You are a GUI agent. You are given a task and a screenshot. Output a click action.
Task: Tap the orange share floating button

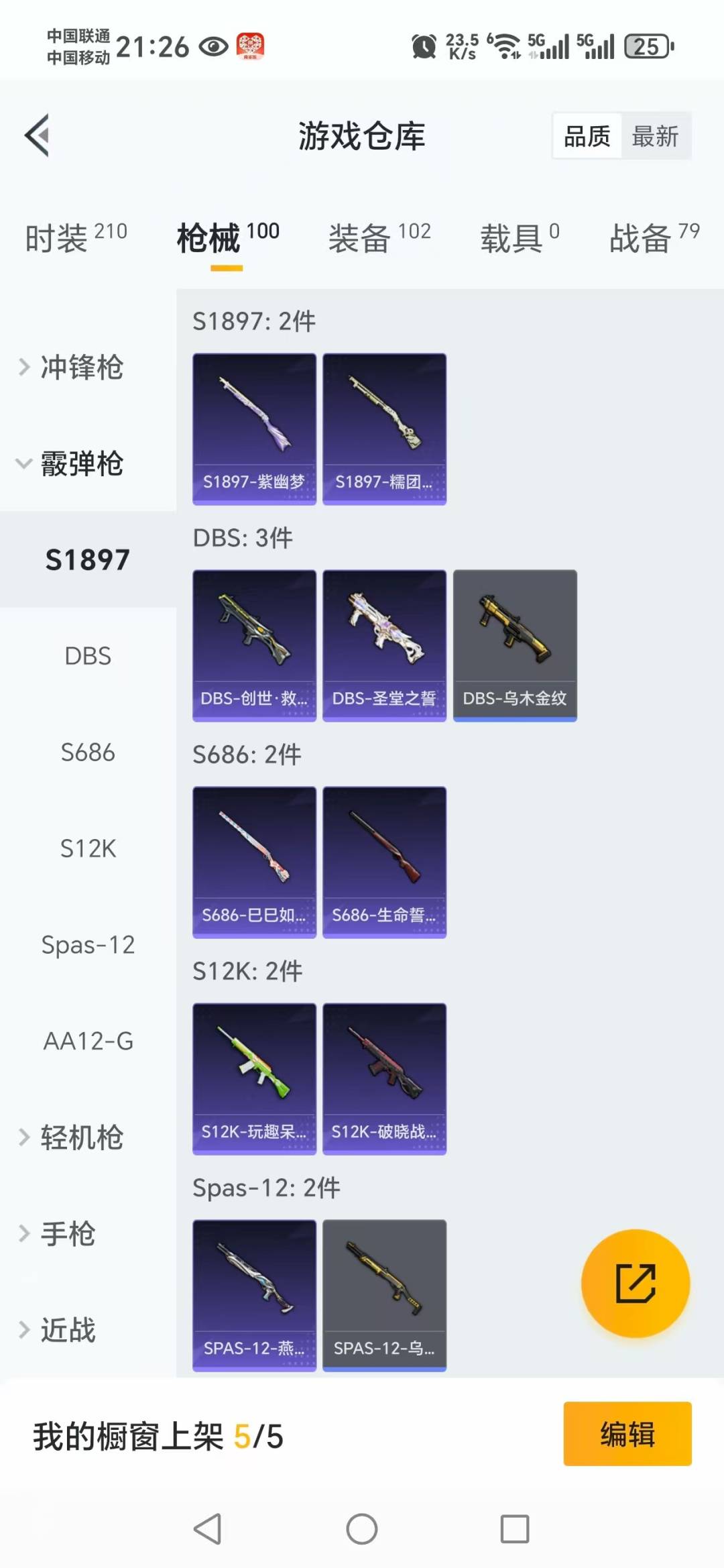click(635, 1283)
